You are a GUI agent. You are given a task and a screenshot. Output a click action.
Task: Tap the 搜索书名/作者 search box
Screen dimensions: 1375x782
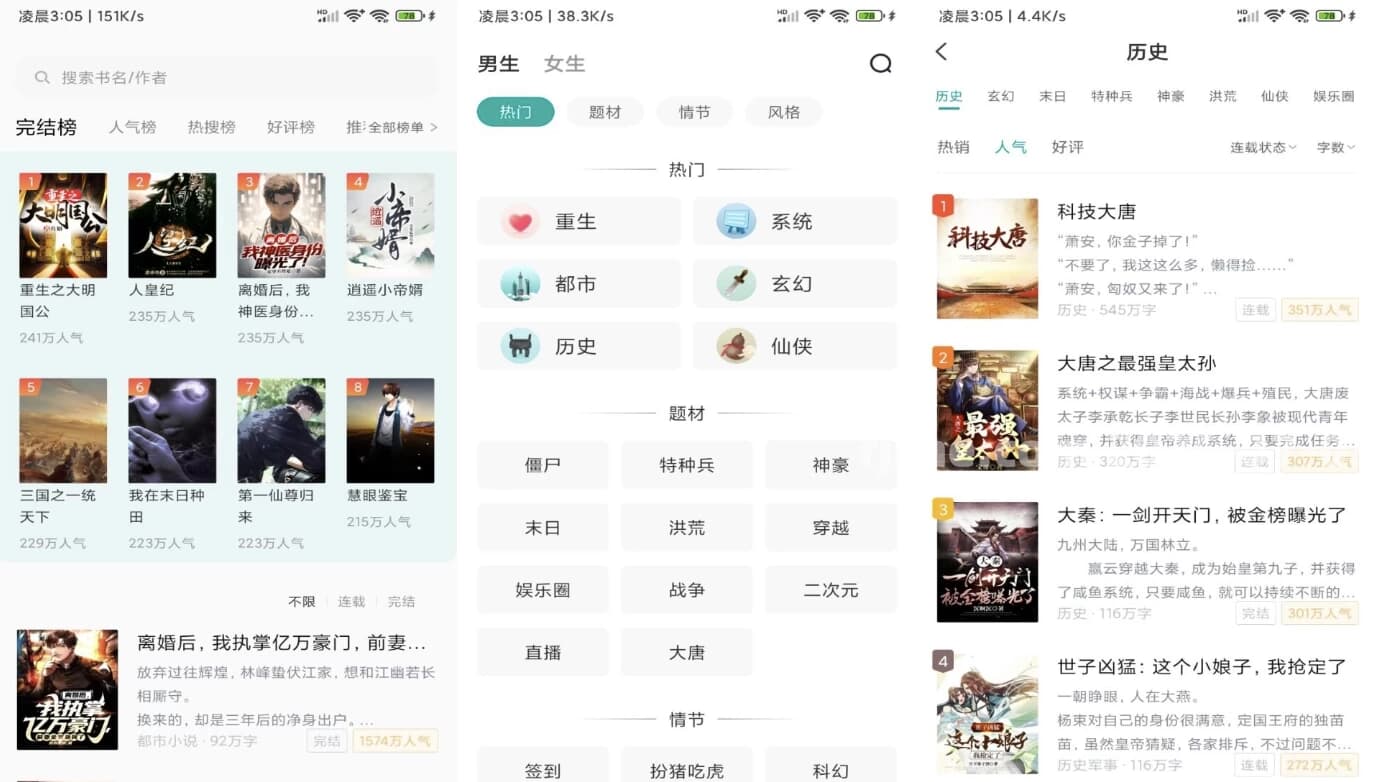click(228, 77)
